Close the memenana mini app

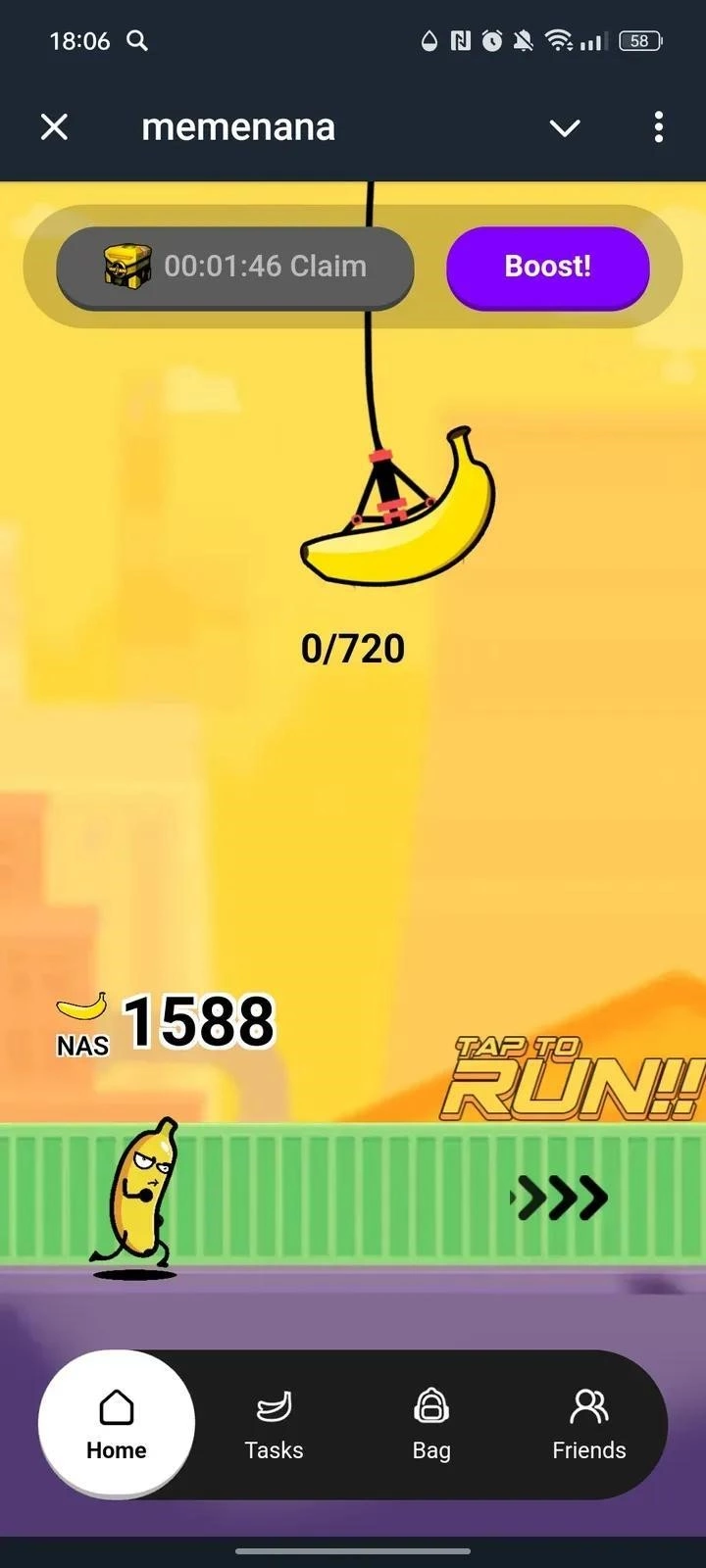55,126
